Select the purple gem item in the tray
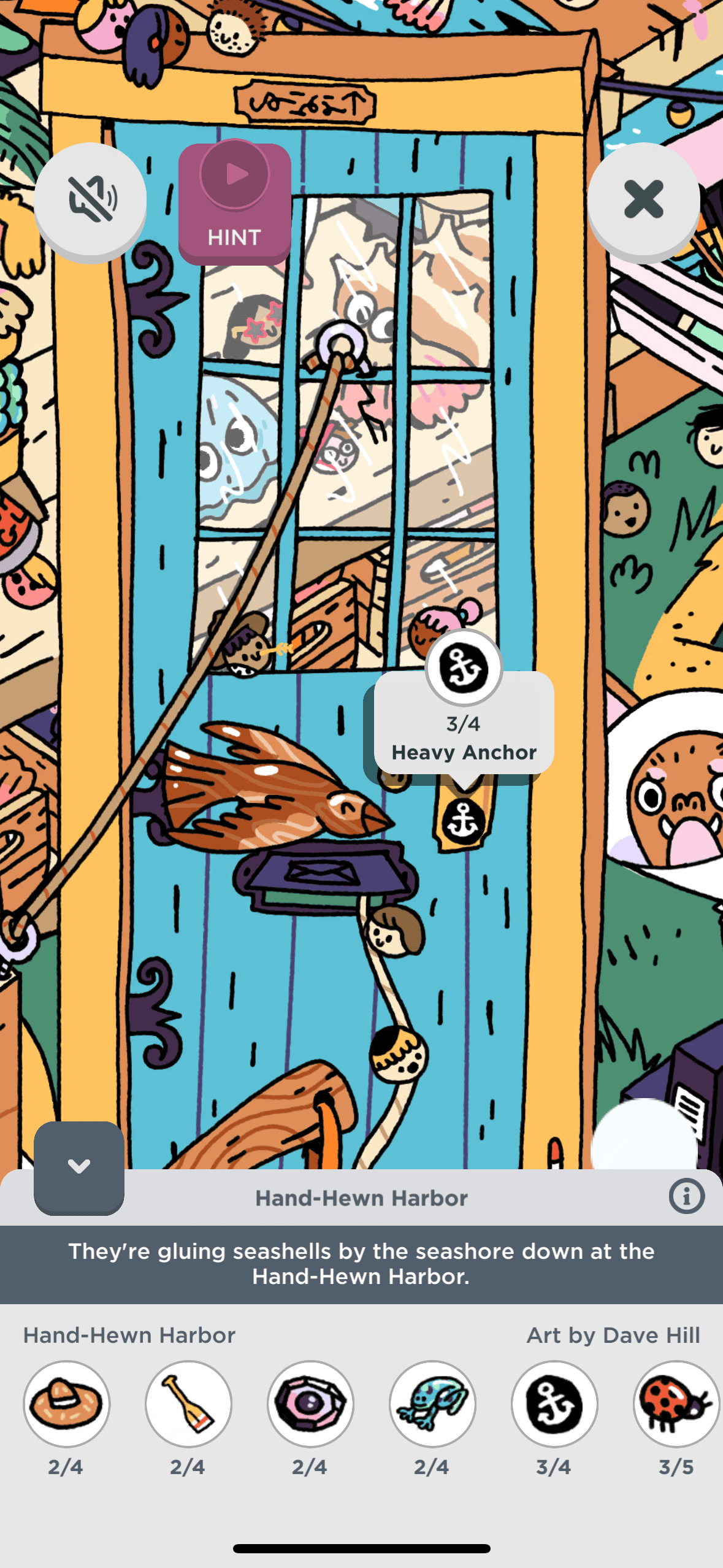 [310, 1404]
